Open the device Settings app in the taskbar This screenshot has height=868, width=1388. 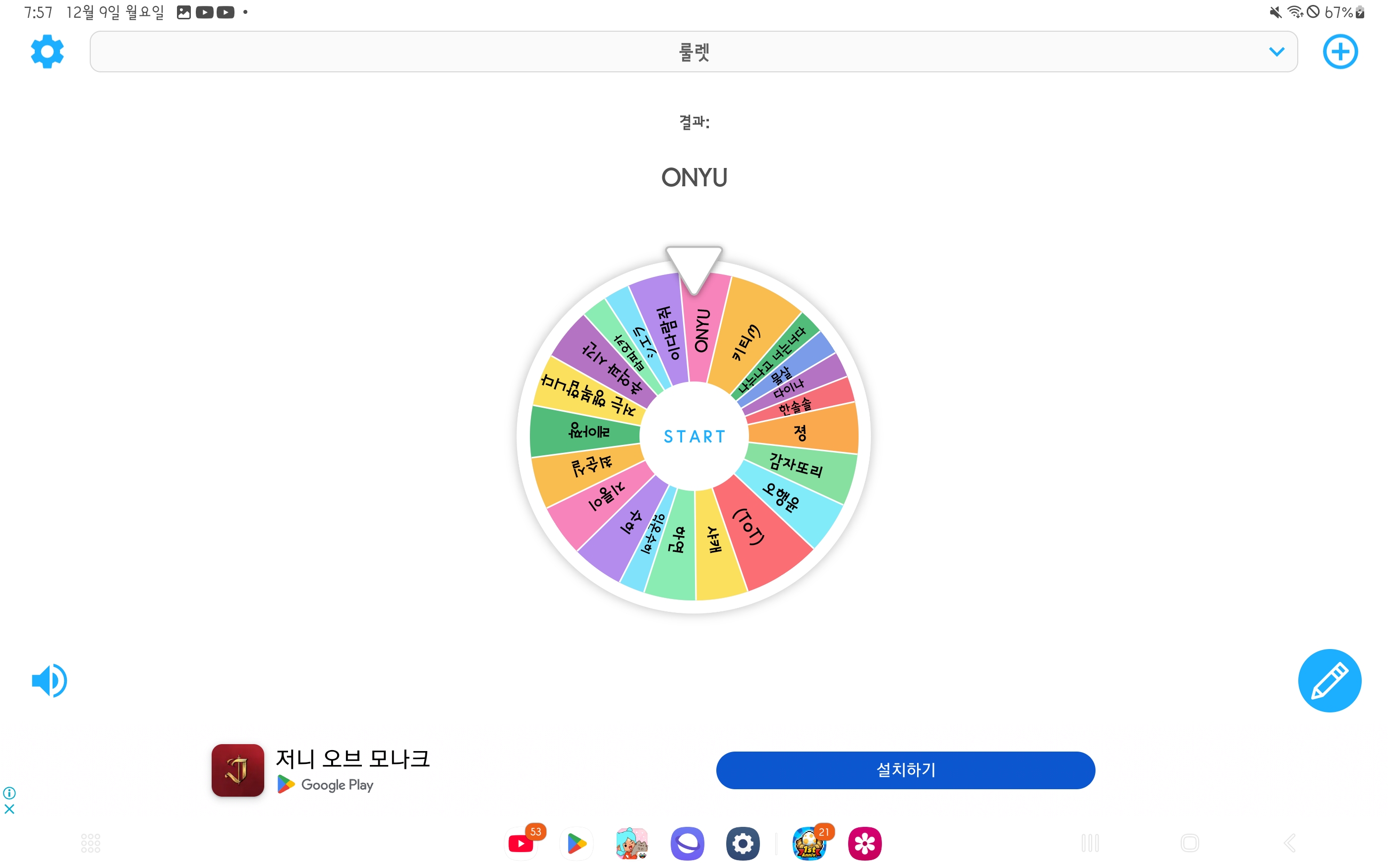(743, 843)
